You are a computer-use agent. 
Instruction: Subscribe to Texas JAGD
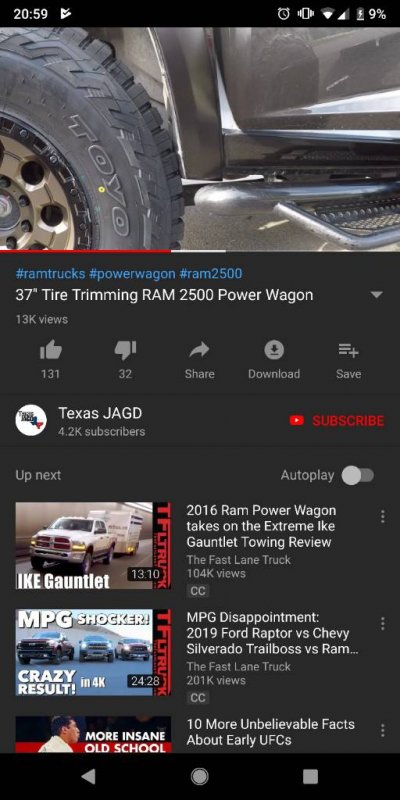(337, 420)
